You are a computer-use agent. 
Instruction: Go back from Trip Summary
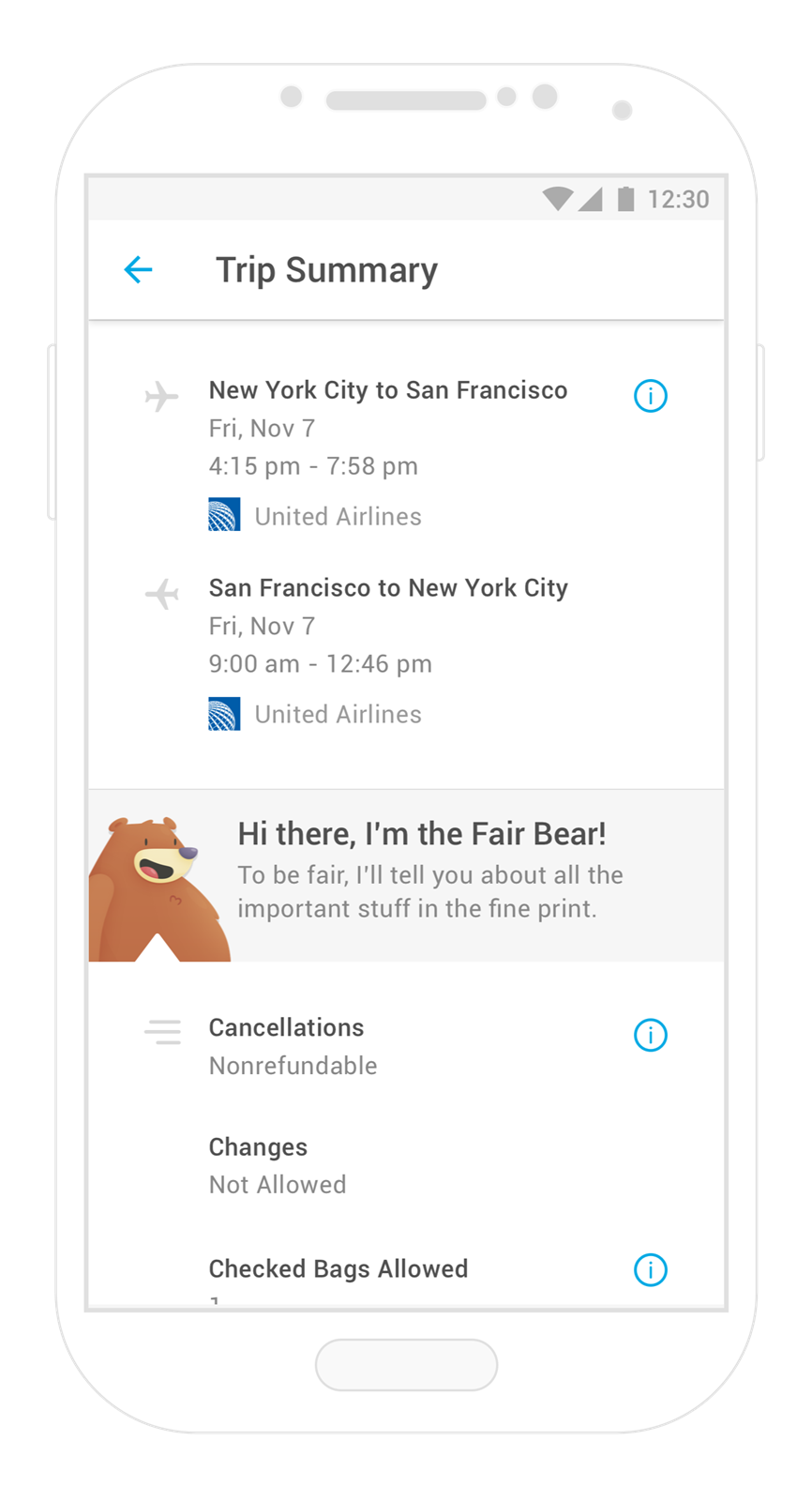(138, 270)
